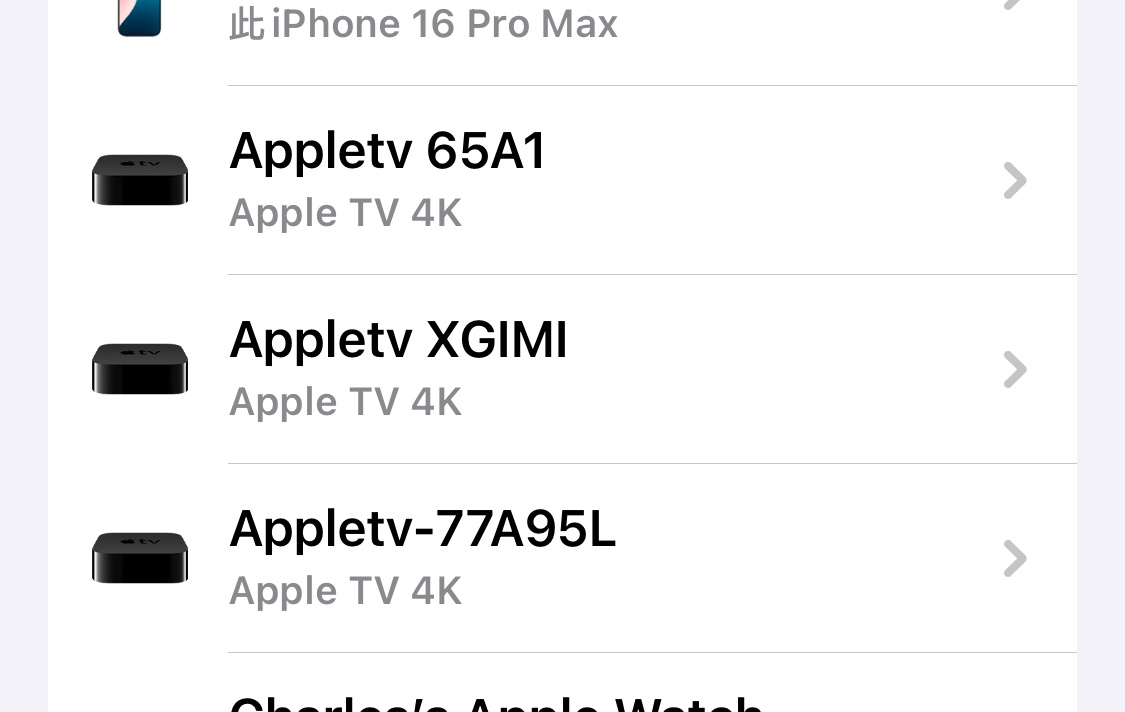
Task: Open the Appletv 65A1 device row
Action: tap(560, 180)
